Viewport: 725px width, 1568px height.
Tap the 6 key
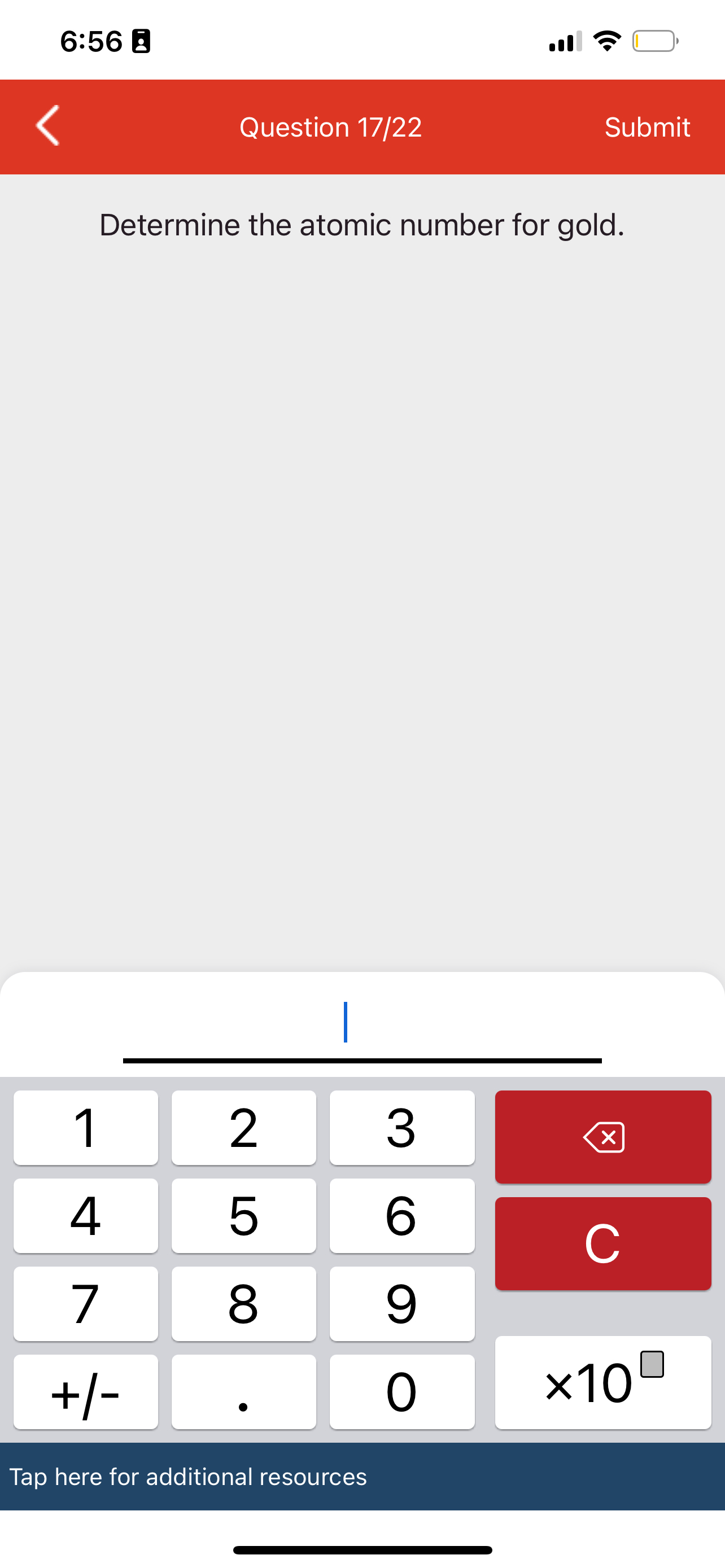point(402,1215)
